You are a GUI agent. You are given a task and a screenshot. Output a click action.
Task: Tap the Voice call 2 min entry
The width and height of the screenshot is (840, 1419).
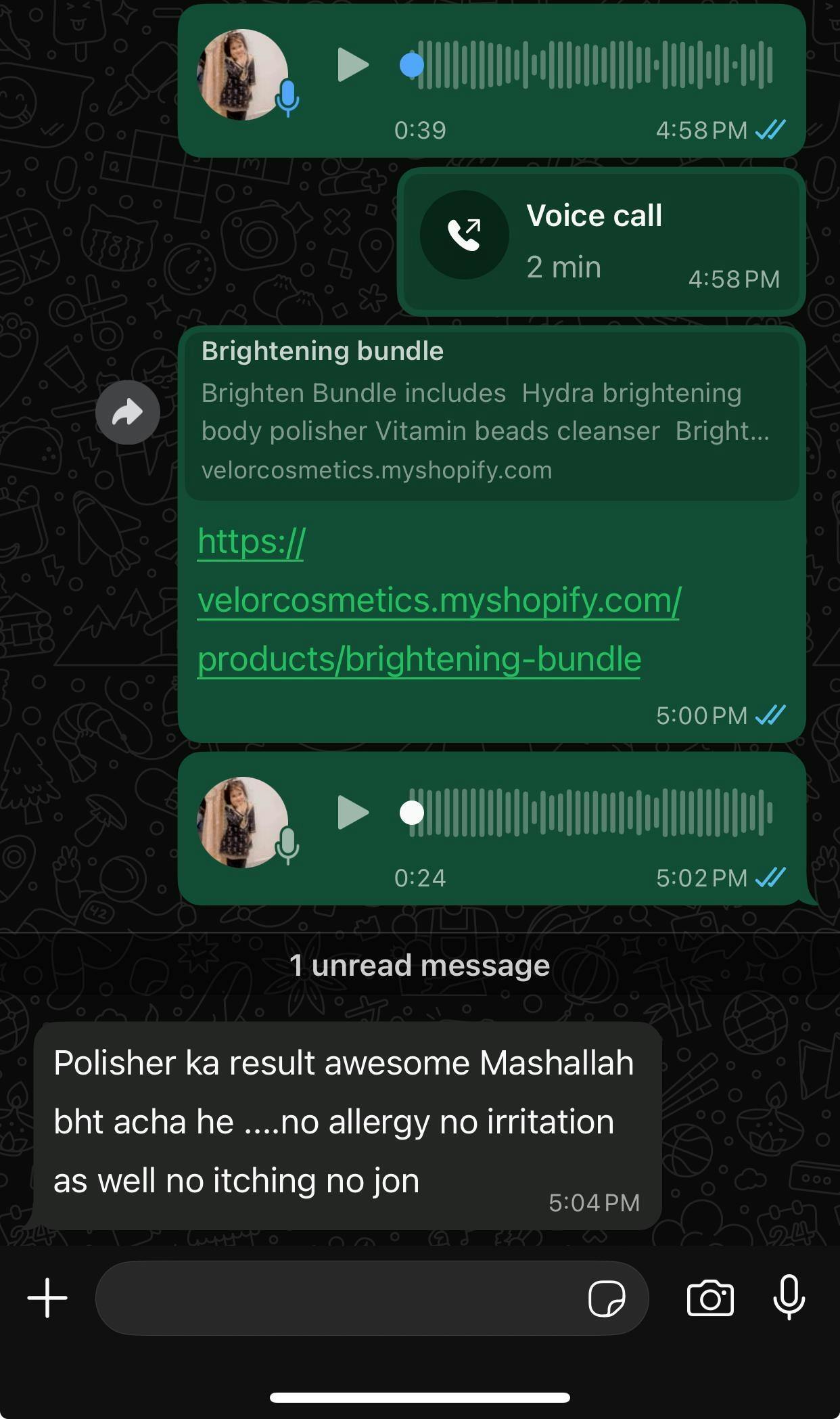point(601,242)
